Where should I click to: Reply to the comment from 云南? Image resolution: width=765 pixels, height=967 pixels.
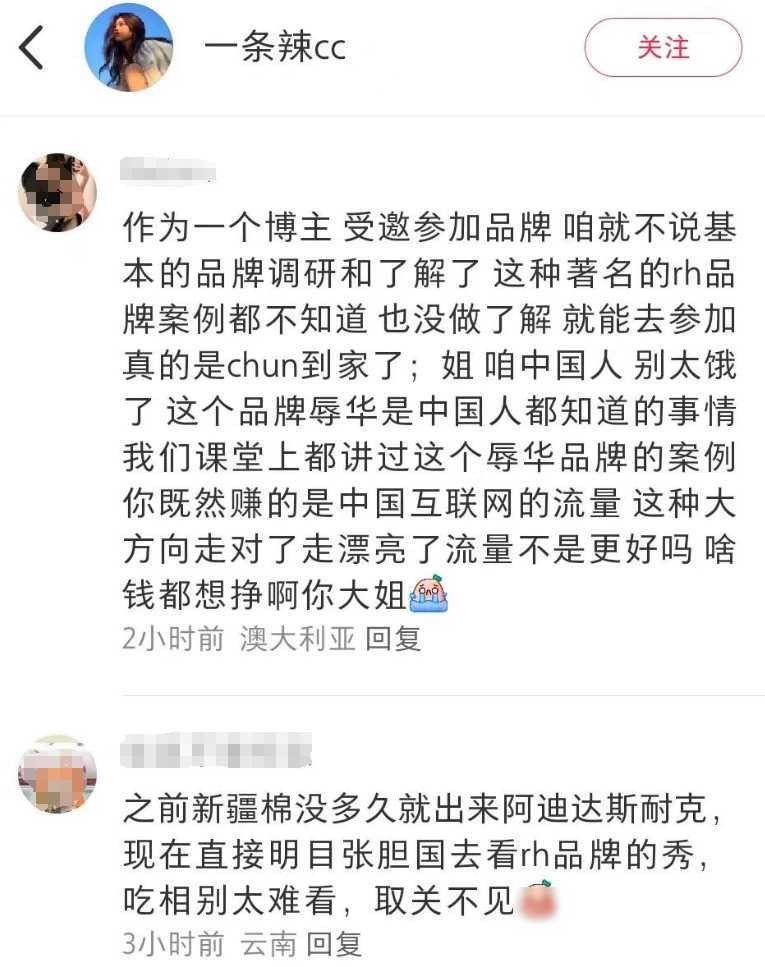pyautogui.click(x=334, y=943)
